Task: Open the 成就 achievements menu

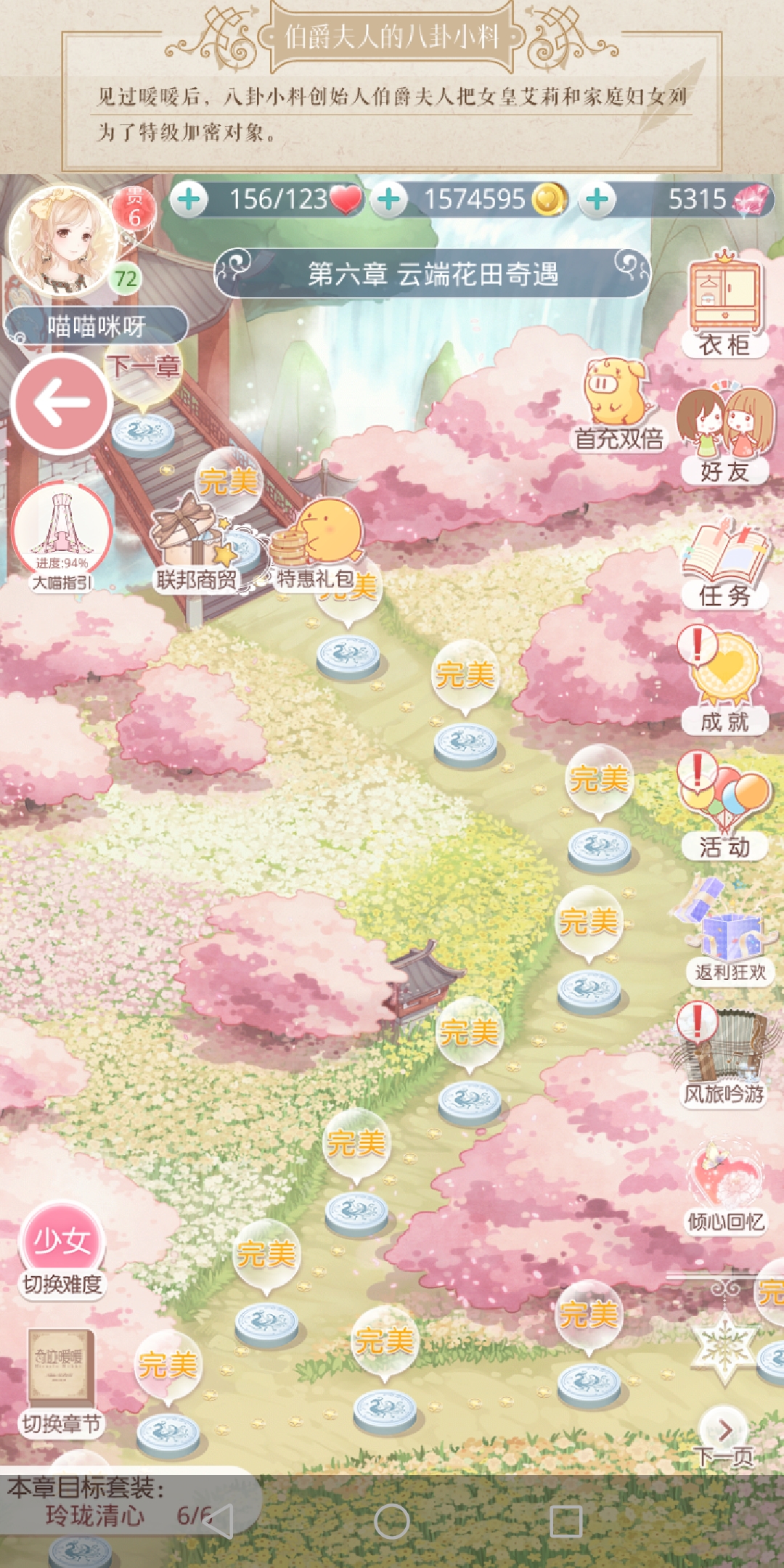Action: pos(724,679)
